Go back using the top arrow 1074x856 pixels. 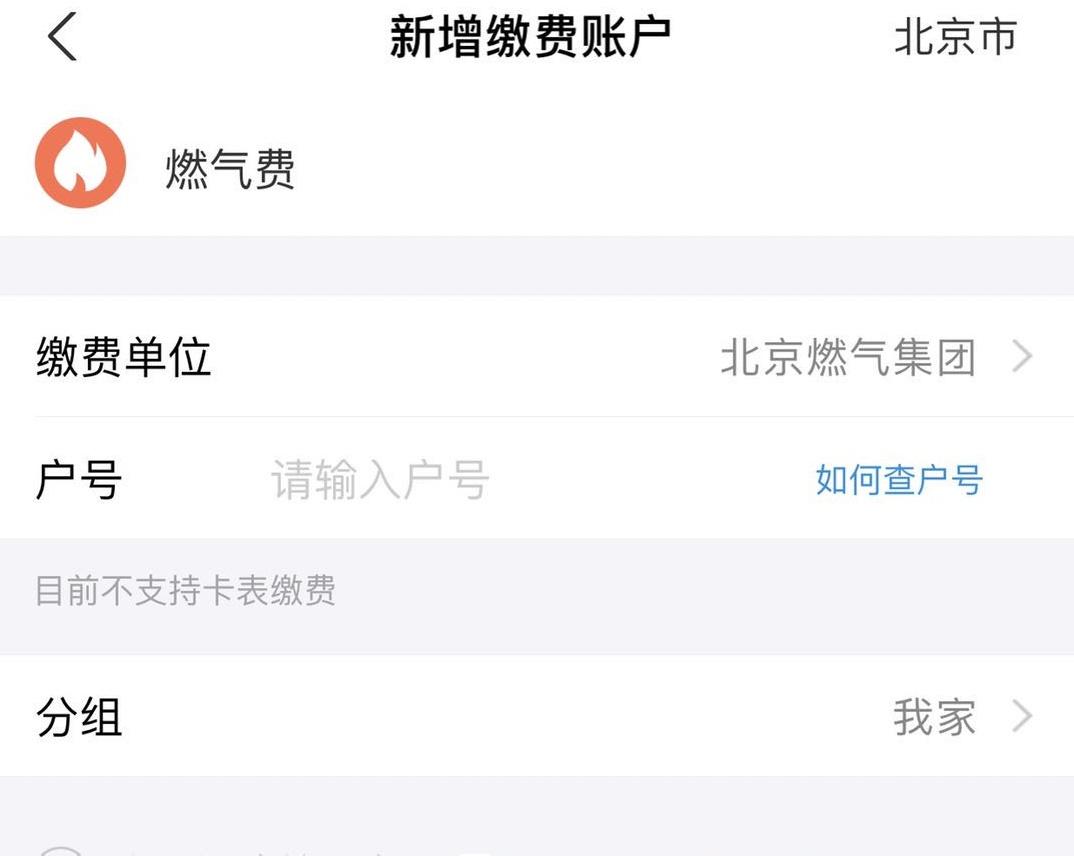[x=62, y=39]
